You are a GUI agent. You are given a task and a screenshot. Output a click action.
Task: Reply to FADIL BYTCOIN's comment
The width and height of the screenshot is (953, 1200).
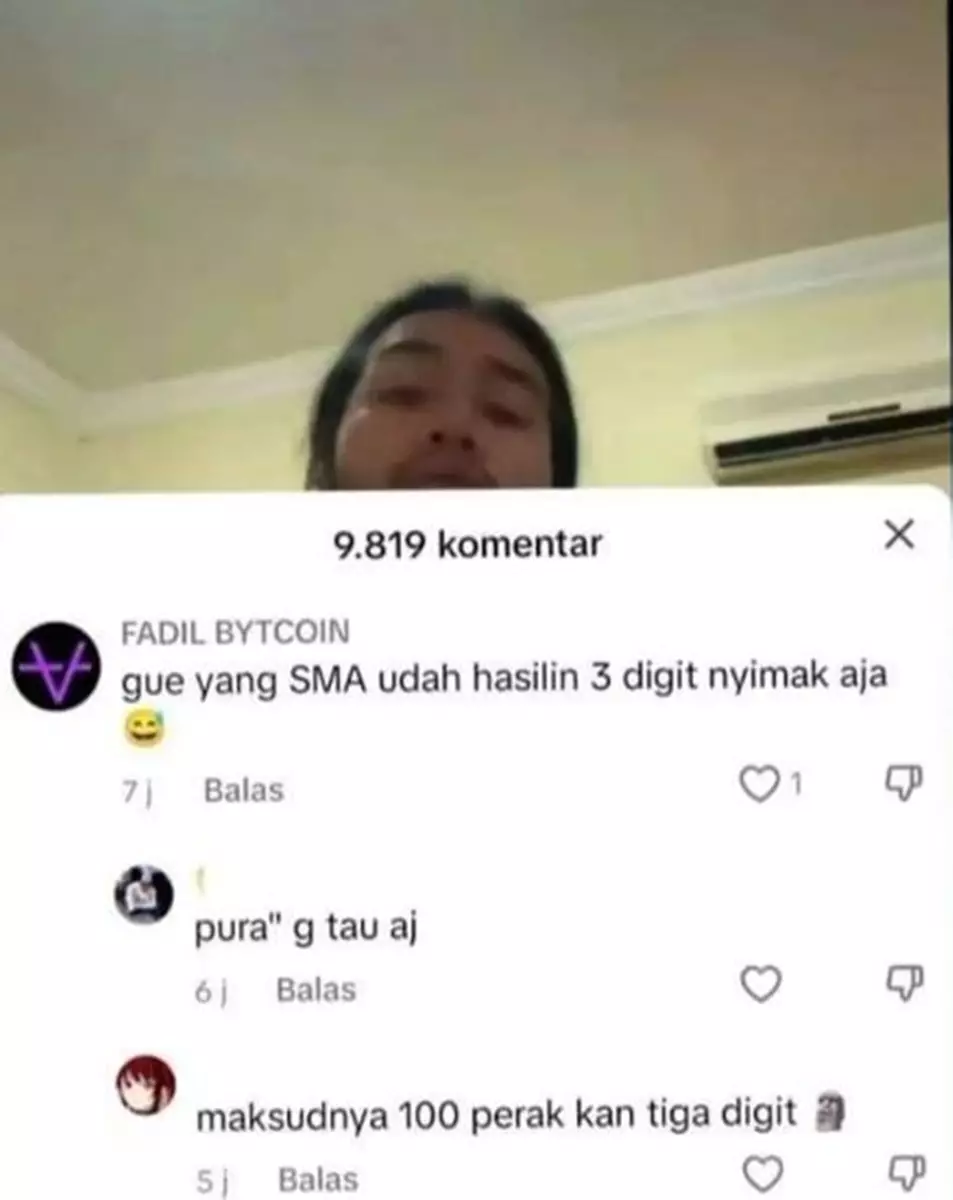click(x=243, y=791)
